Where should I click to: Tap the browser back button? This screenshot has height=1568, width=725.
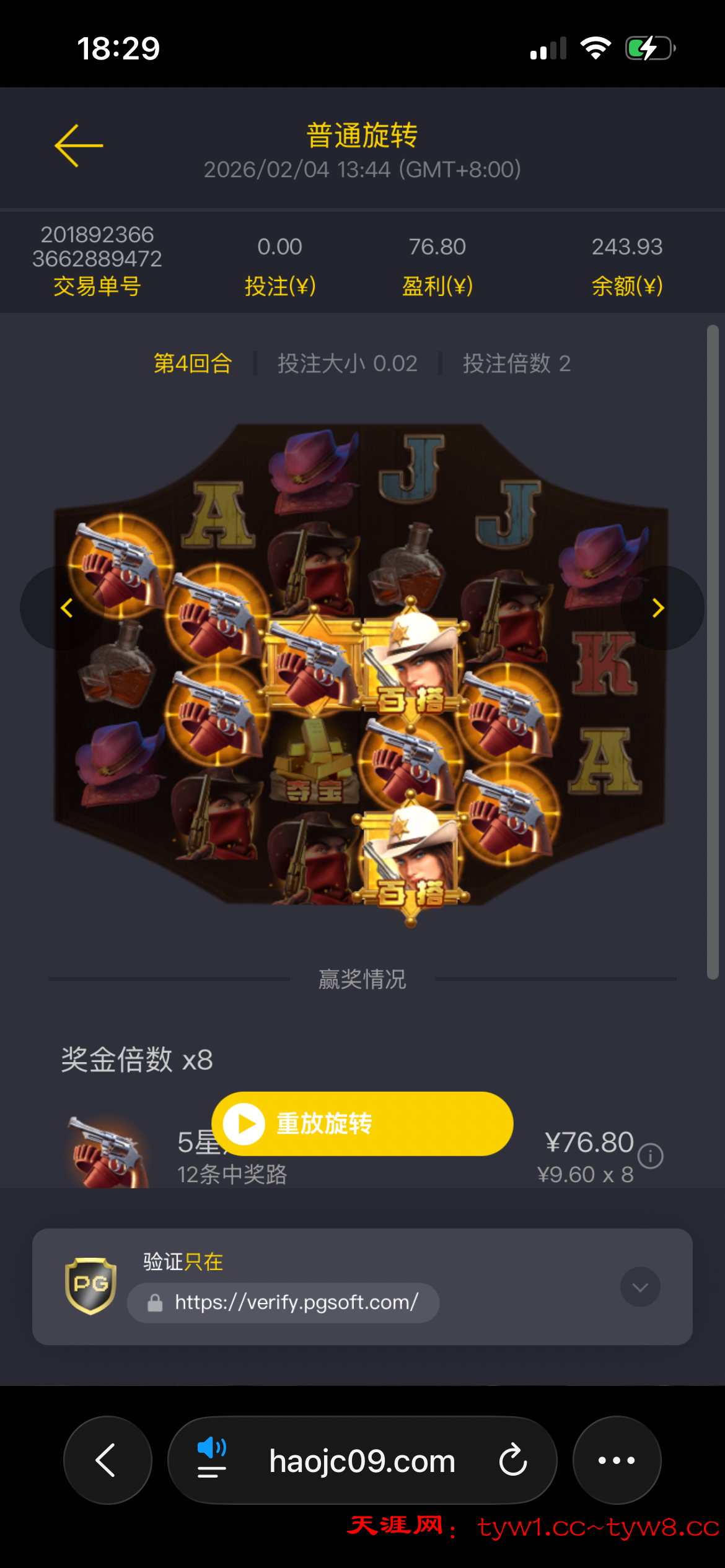107,1460
